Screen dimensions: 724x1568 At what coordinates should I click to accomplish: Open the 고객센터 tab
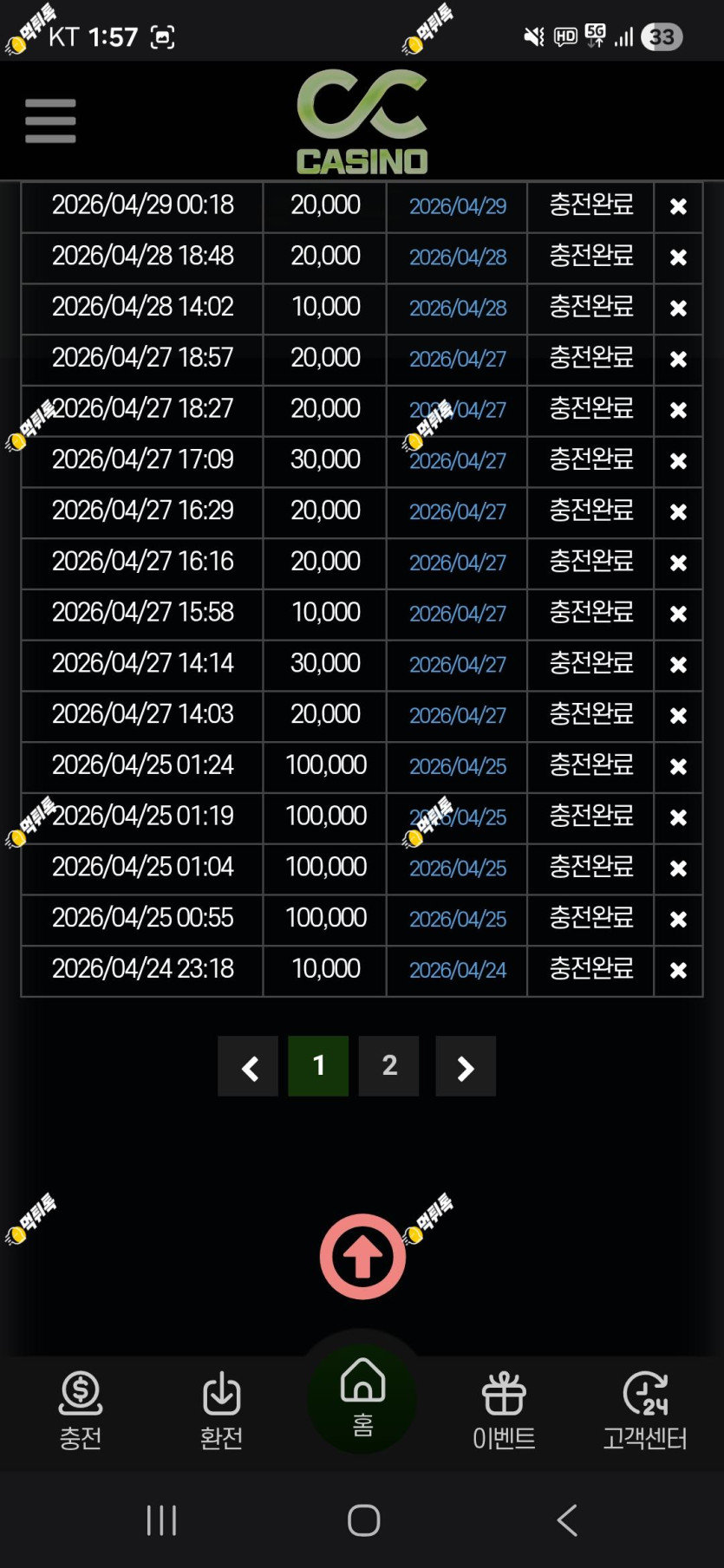645,1411
